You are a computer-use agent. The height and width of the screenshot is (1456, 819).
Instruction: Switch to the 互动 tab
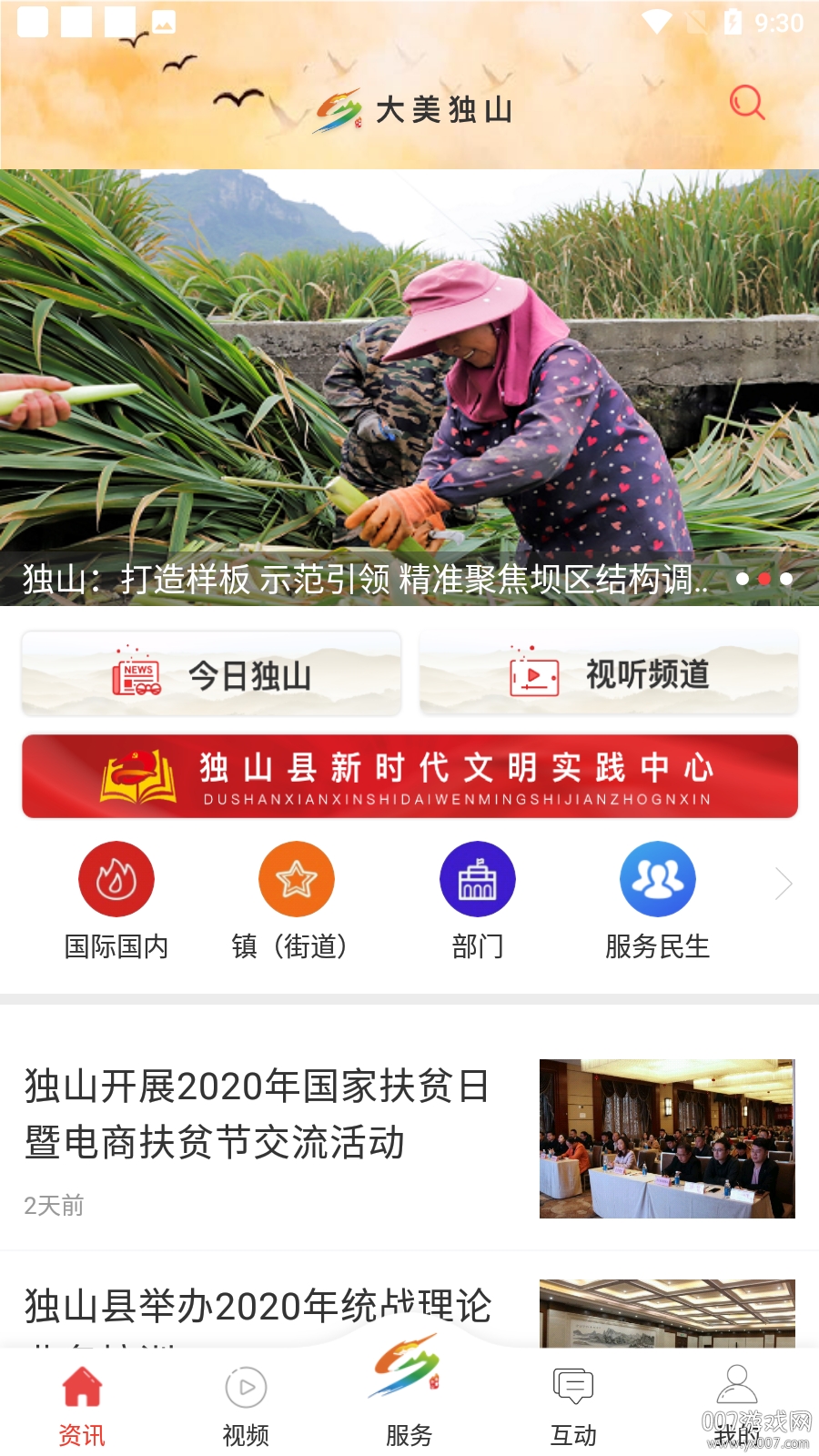573,1406
